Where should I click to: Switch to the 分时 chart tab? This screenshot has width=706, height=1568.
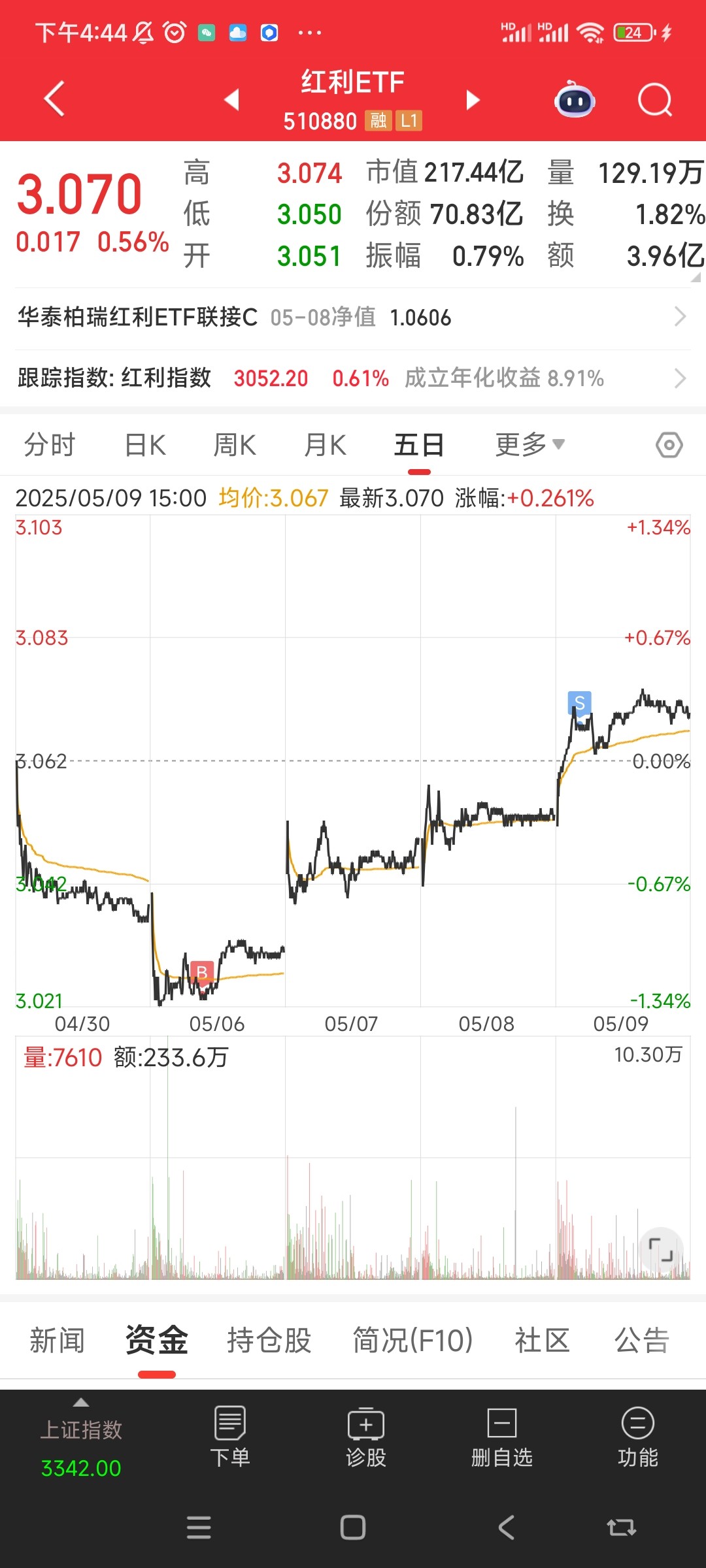point(50,445)
